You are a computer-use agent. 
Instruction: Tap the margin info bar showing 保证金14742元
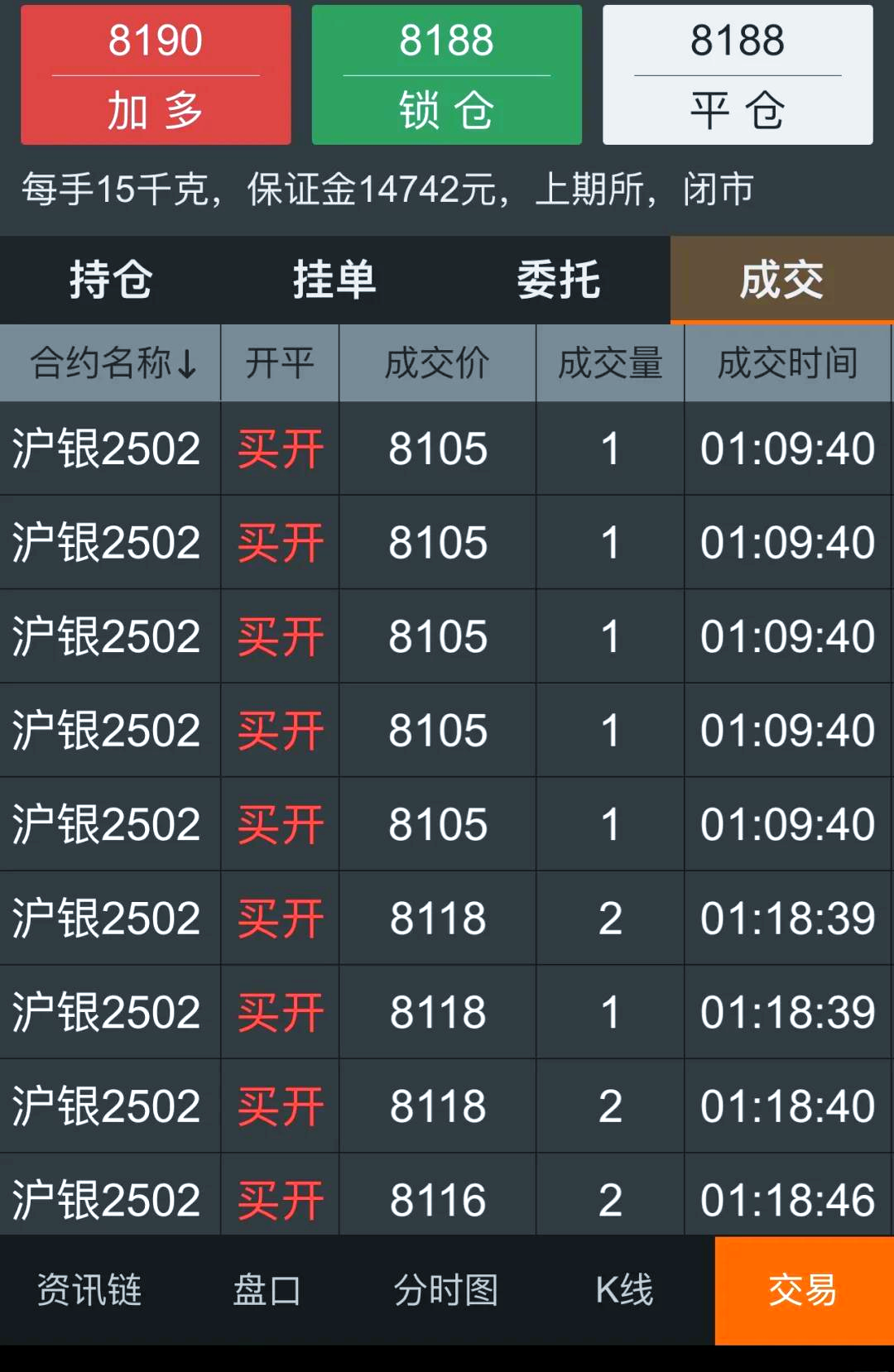tap(386, 189)
